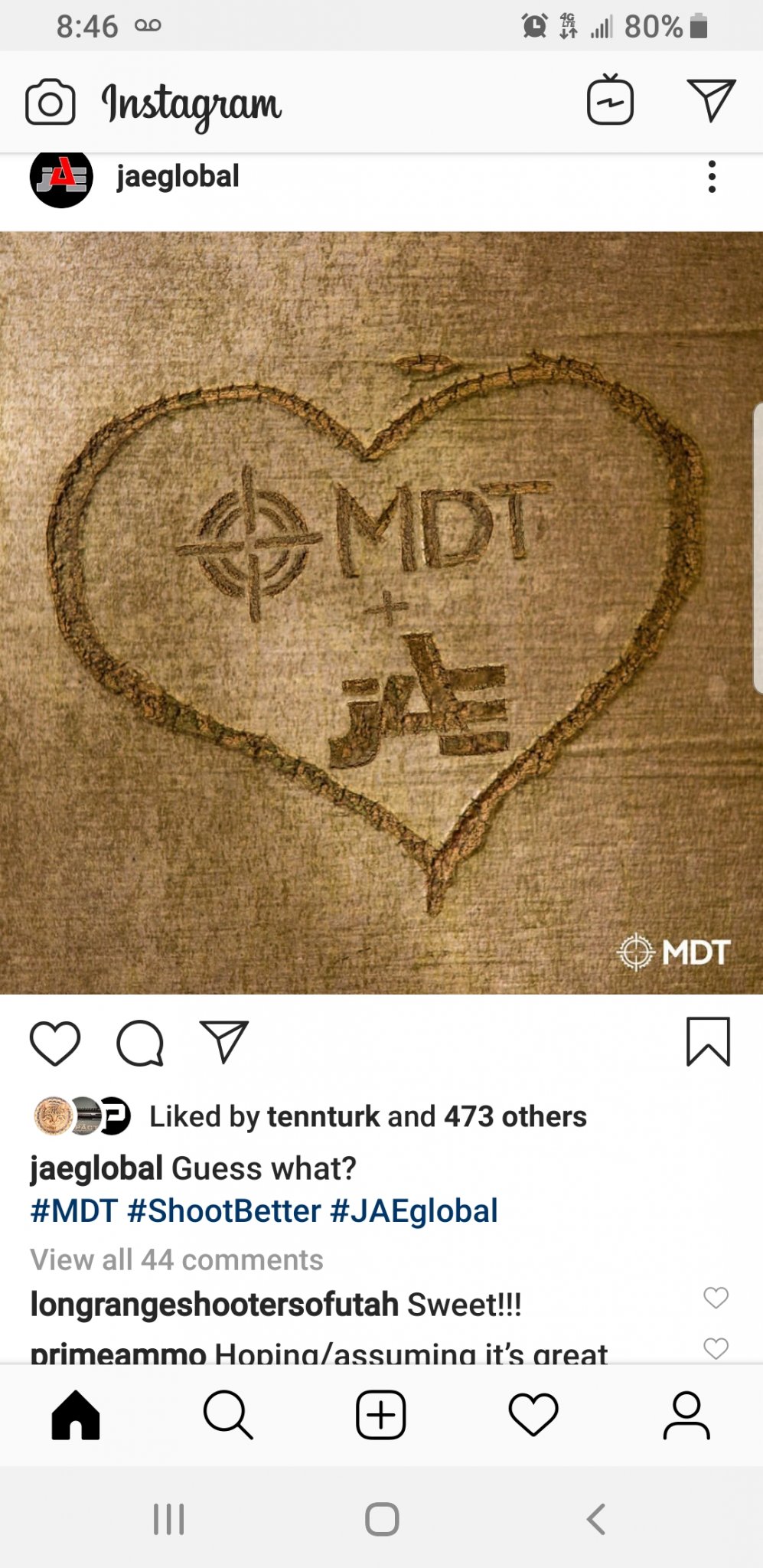Open the #JAEglobal hashtag
The width and height of the screenshot is (763, 1568).
pyautogui.click(x=414, y=1211)
